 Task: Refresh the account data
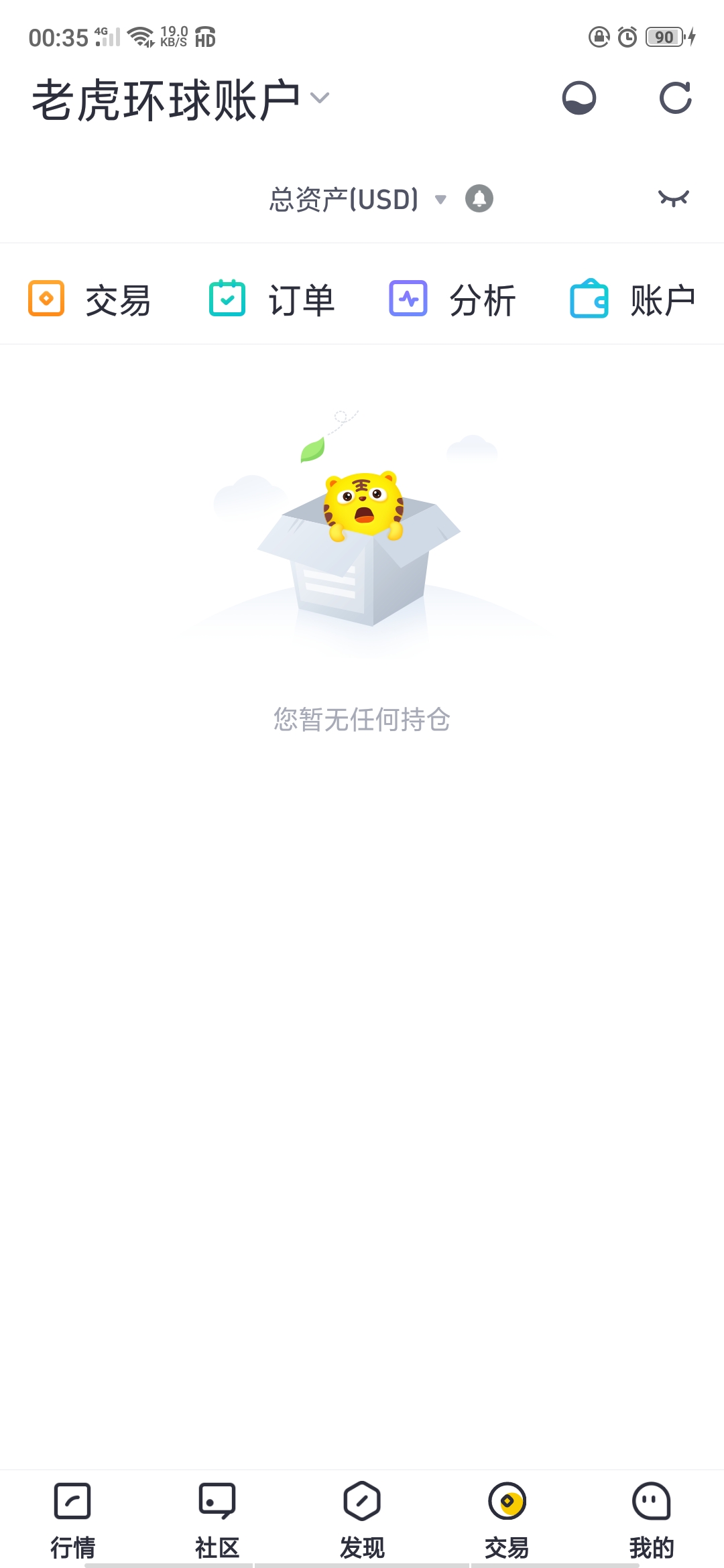point(675,99)
